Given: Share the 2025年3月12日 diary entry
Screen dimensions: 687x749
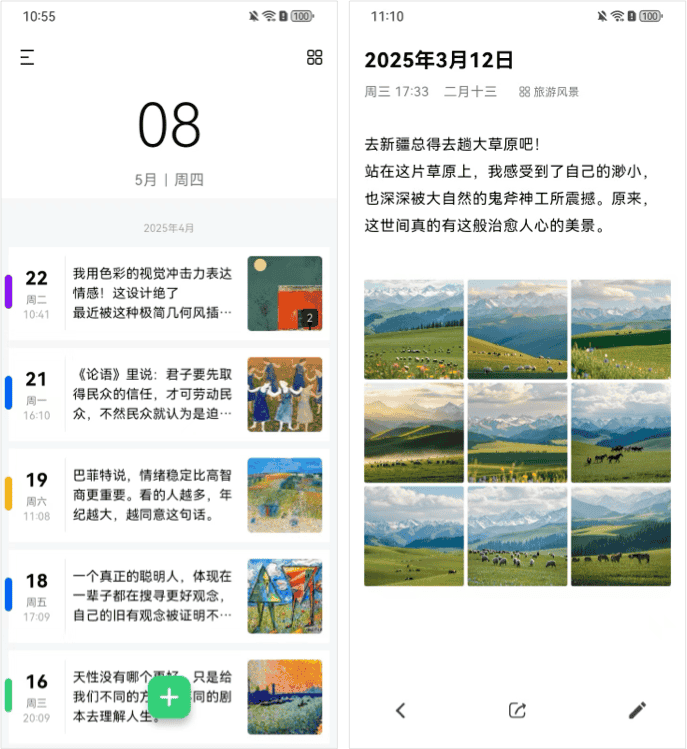Looking at the screenshot, I should pyautogui.click(x=517, y=710).
